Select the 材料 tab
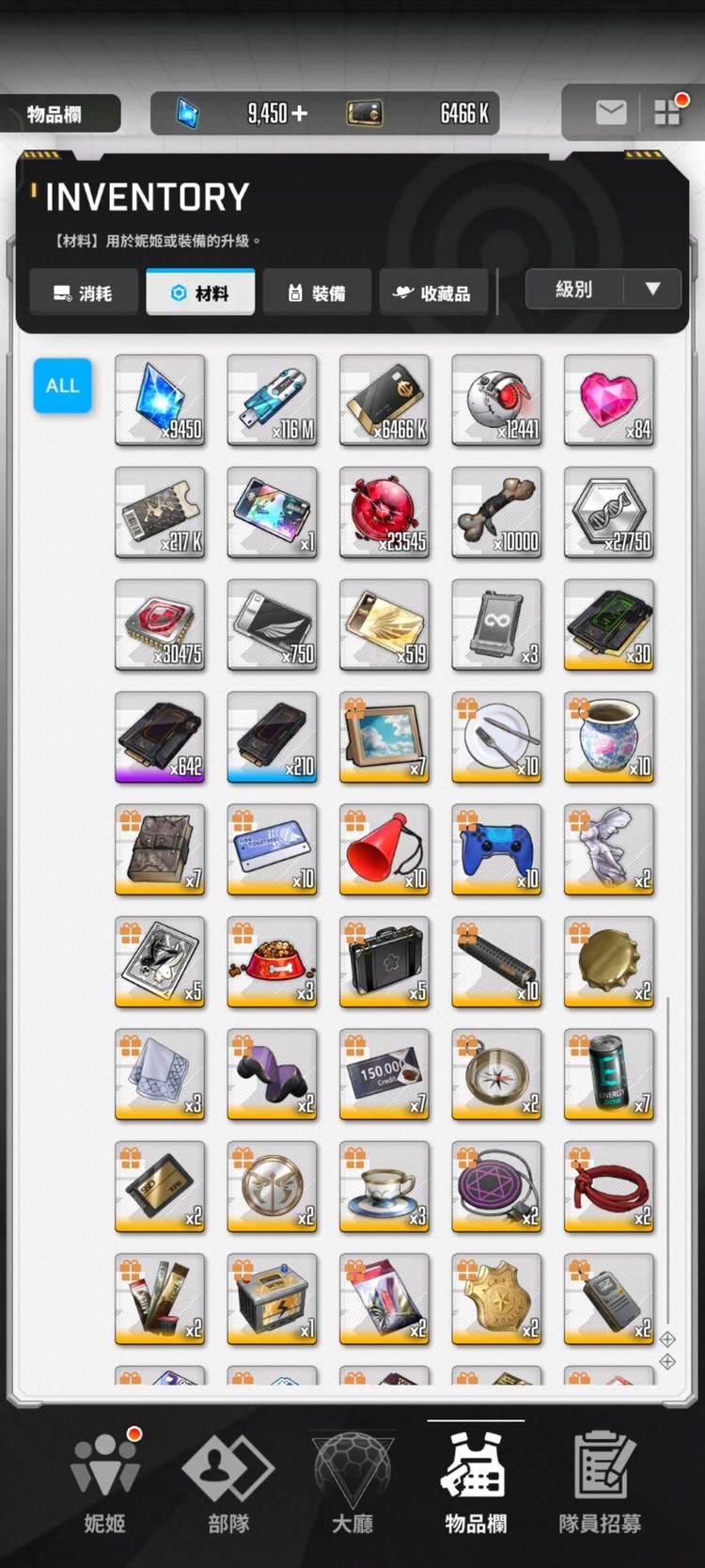 200,293
